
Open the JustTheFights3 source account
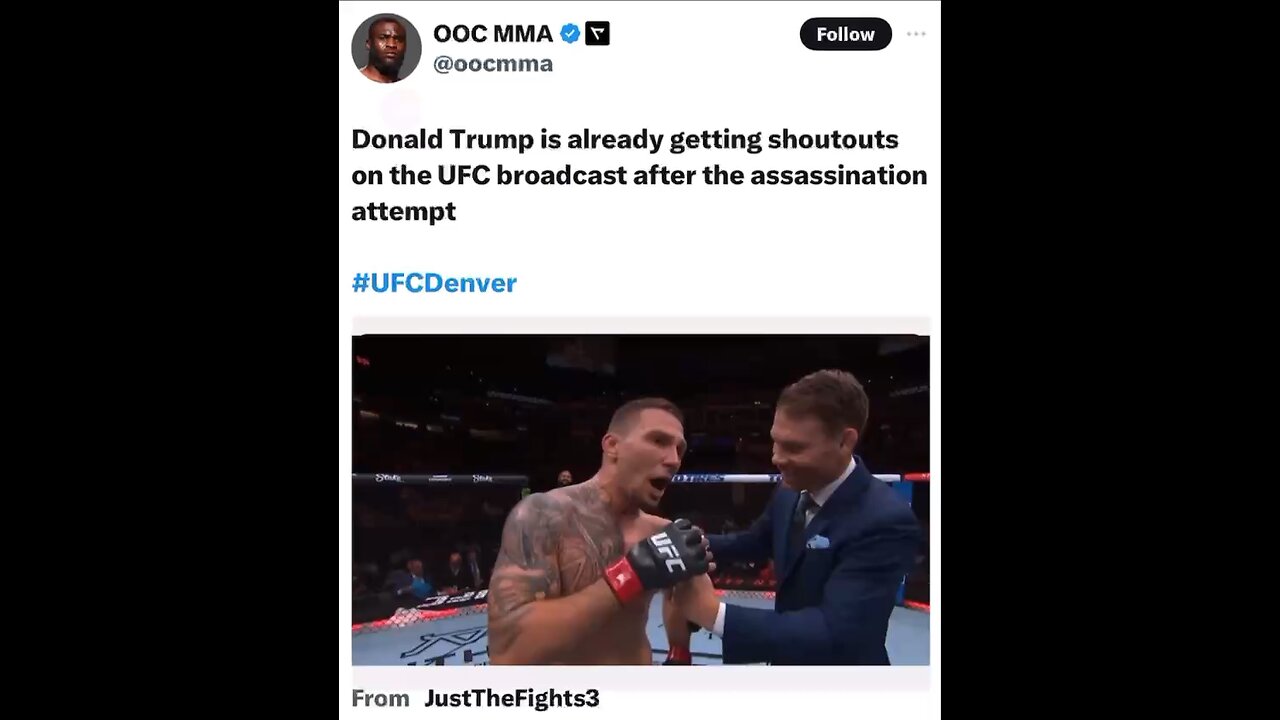tap(511, 698)
